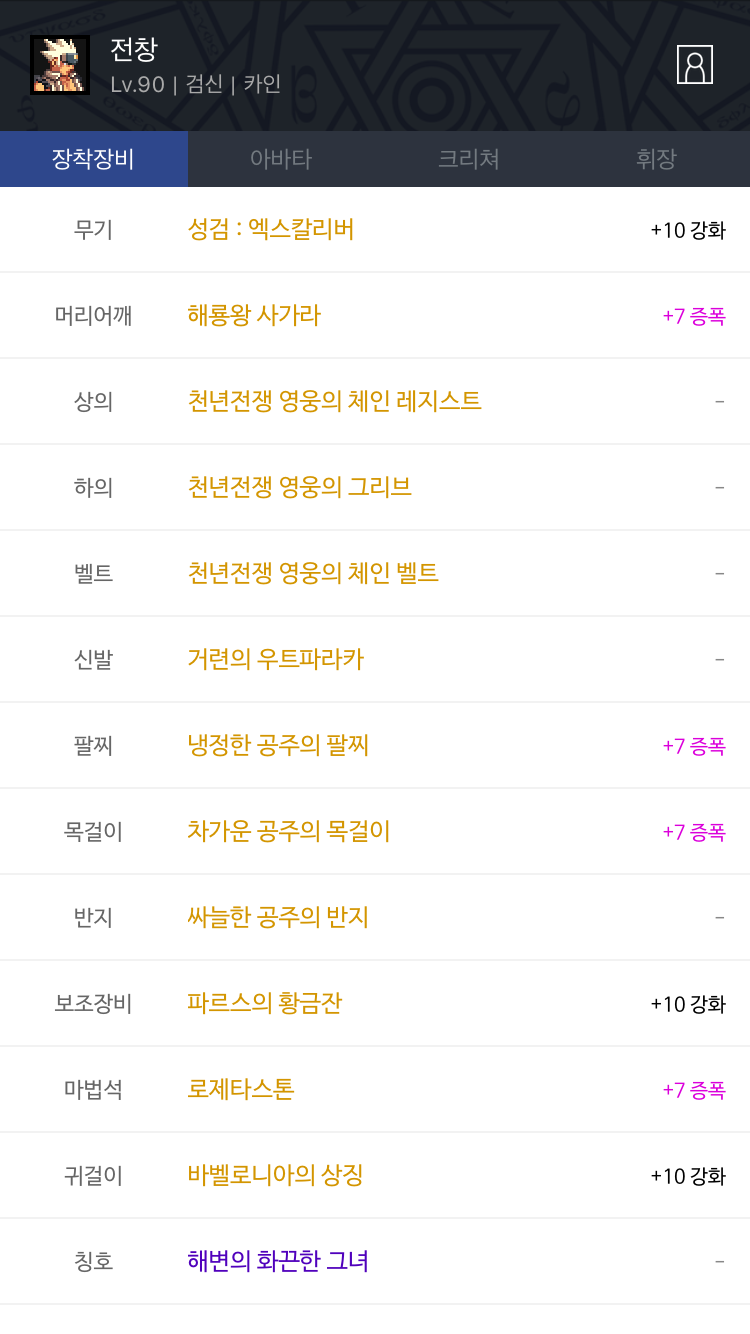Open 파르스의 황금잔 sub equipment

coord(264,1004)
